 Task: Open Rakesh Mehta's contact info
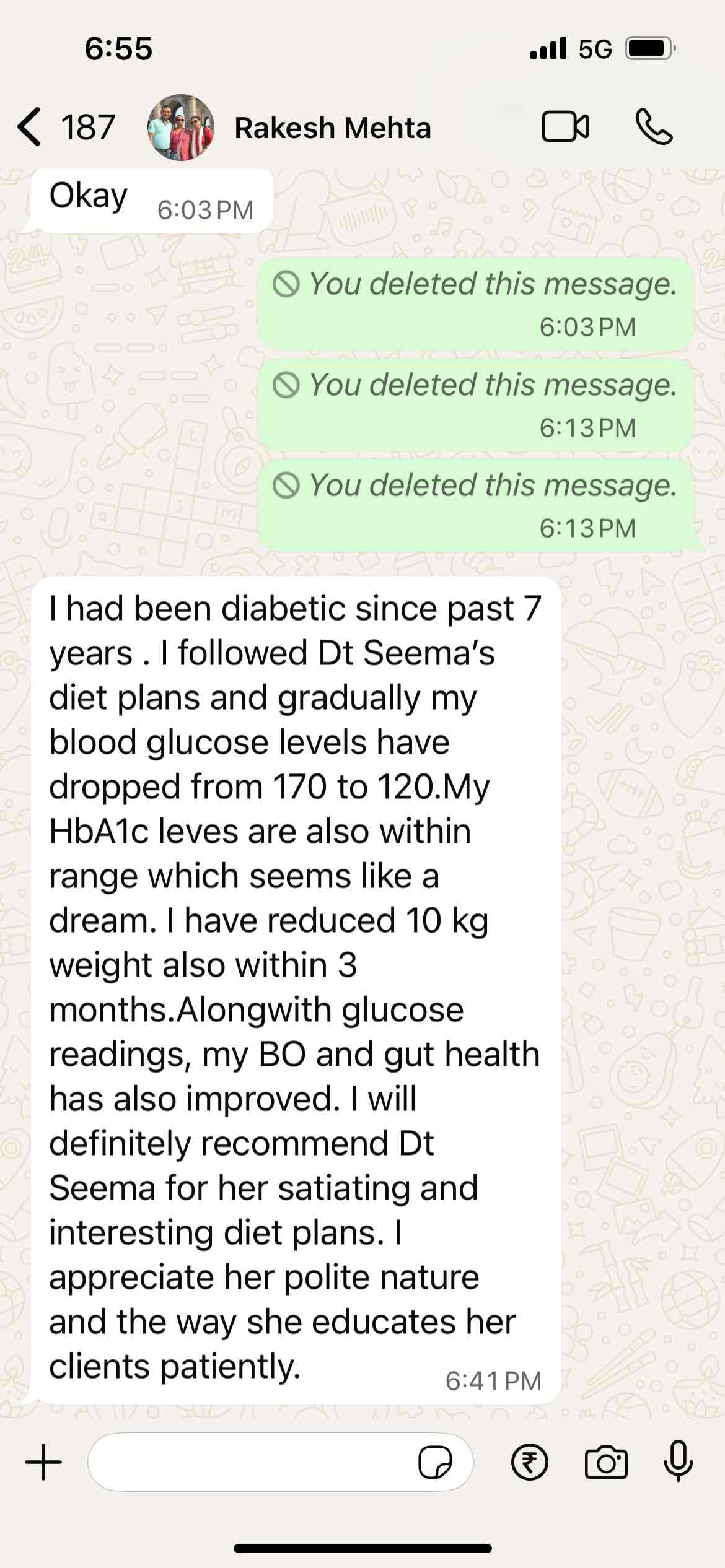(x=332, y=128)
